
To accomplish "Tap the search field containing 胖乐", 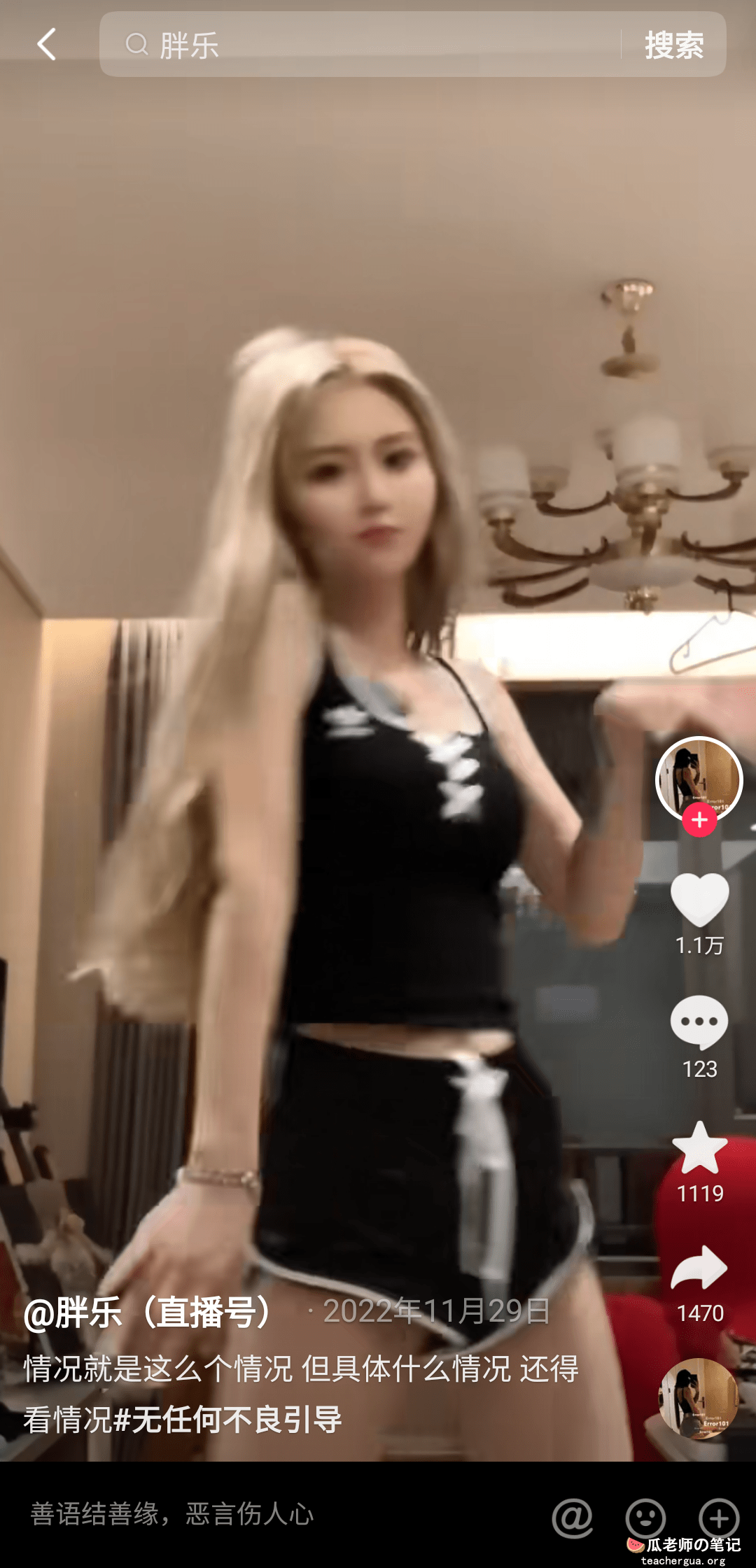I will click(364, 45).
